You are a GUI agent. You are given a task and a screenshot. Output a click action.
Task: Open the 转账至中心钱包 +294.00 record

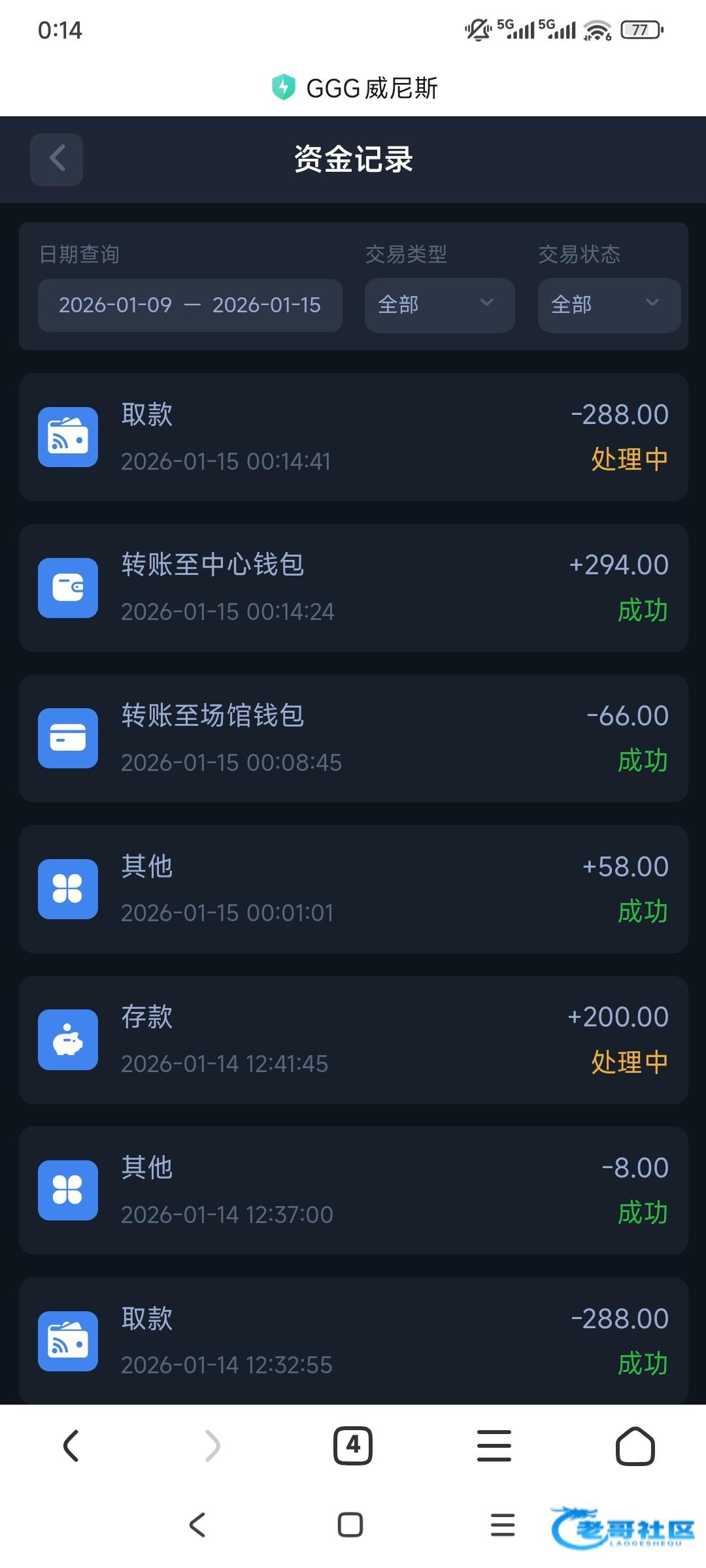coord(353,587)
